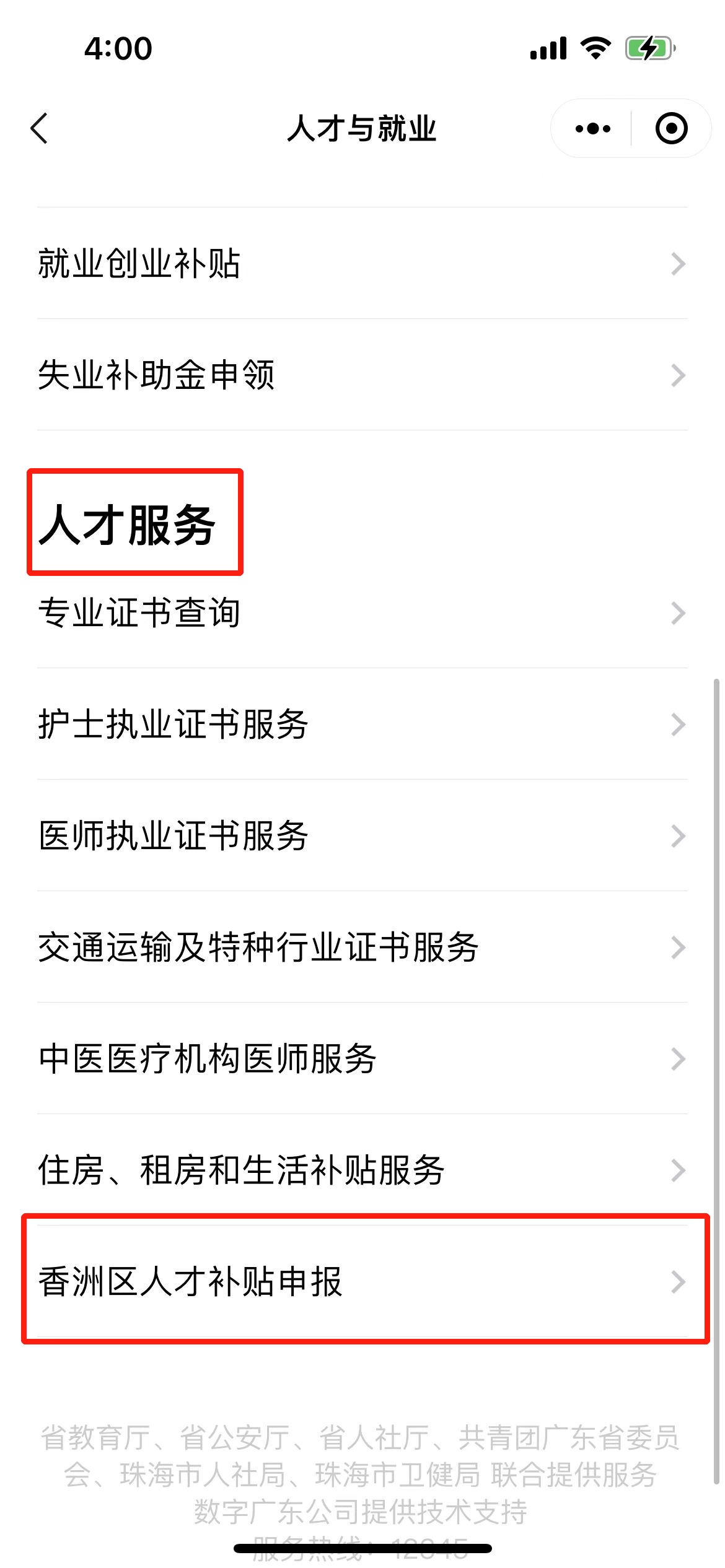This screenshot has height=1568, width=725.
Task: Go back from 人才与就业 page
Action: 40,129
